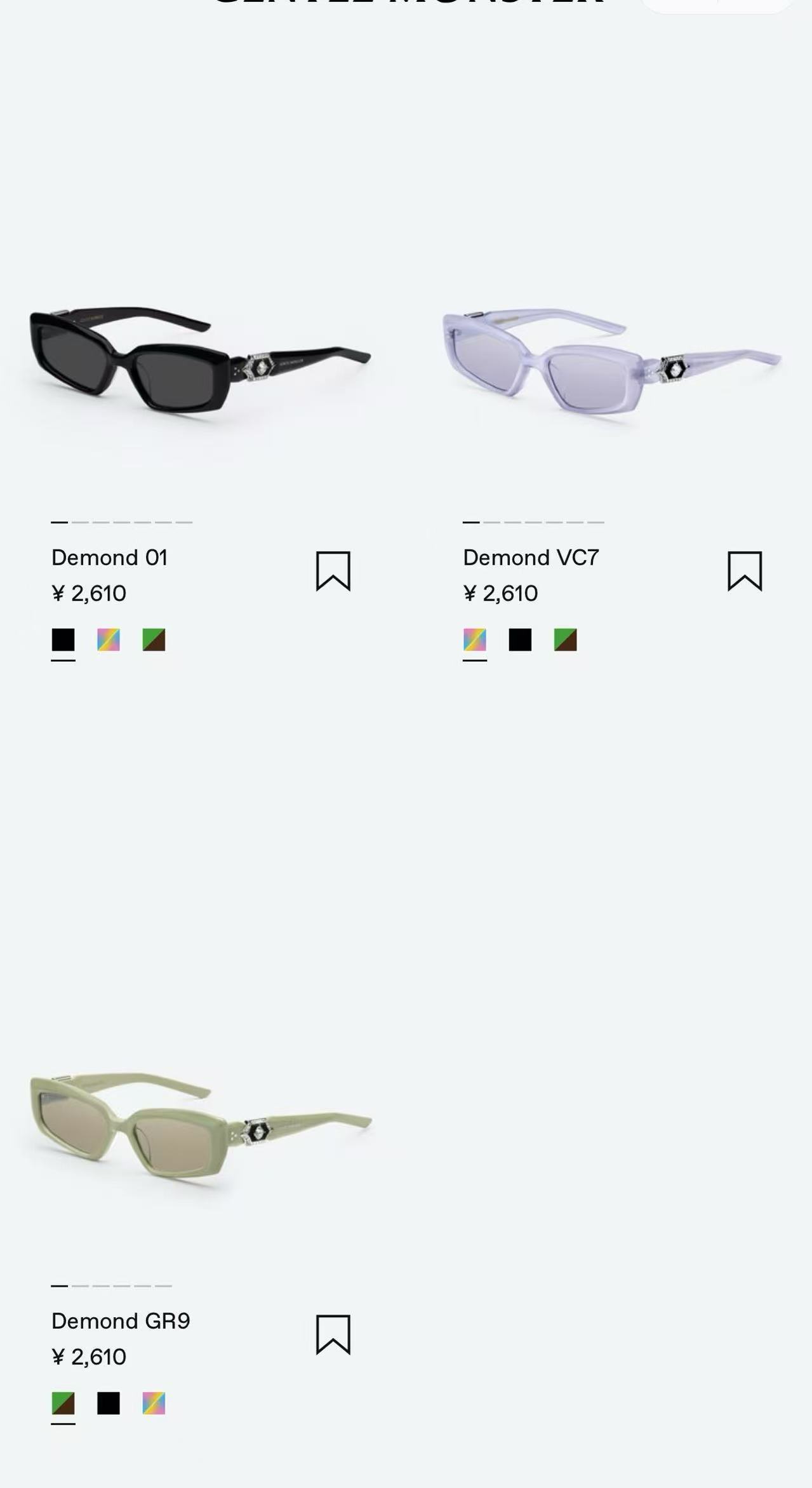Select black swatch under Demond GR9
The width and height of the screenshot is (812, 1488).
(109, 1403)
